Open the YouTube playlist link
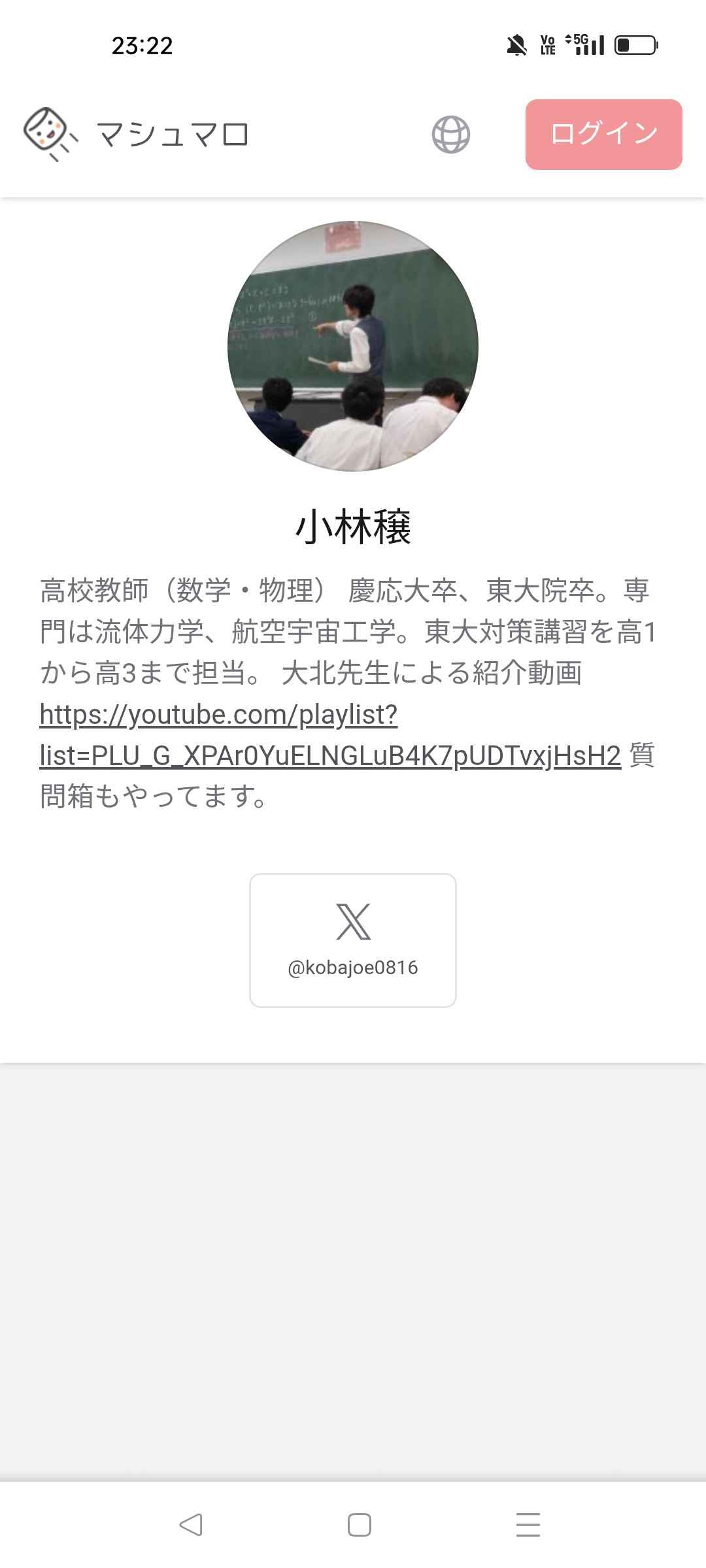This screenshot has height=1568, width=706. tap(329, 735)
